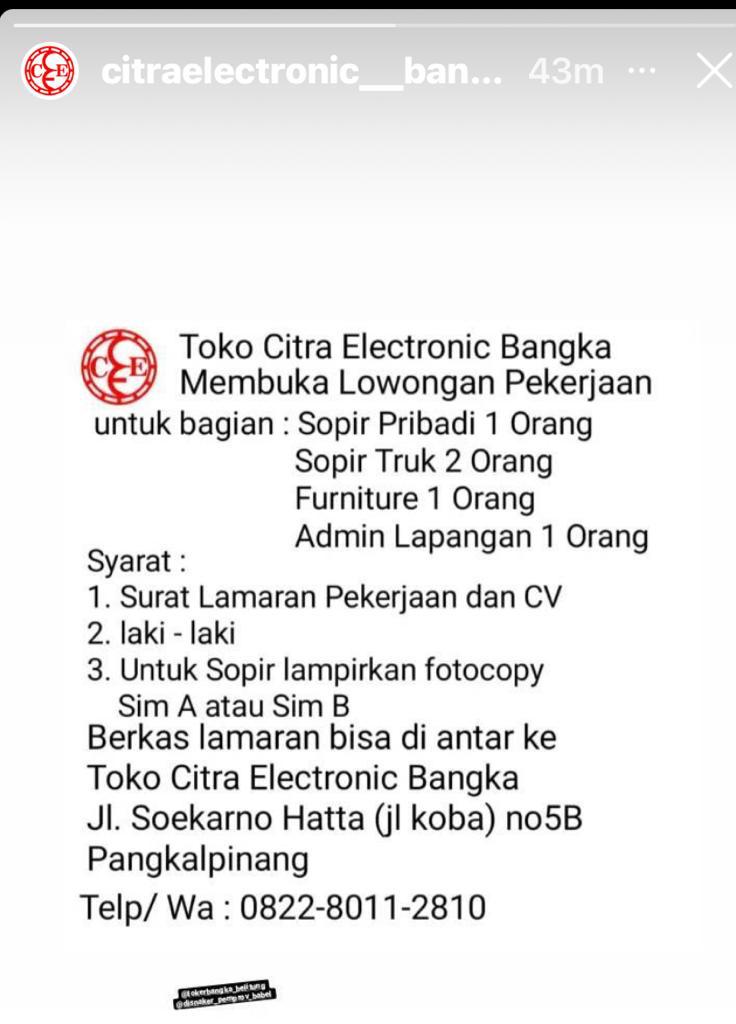The image size is (736, 1024).
Task: Open the three-dot story options menu
Action: [643, 71]
